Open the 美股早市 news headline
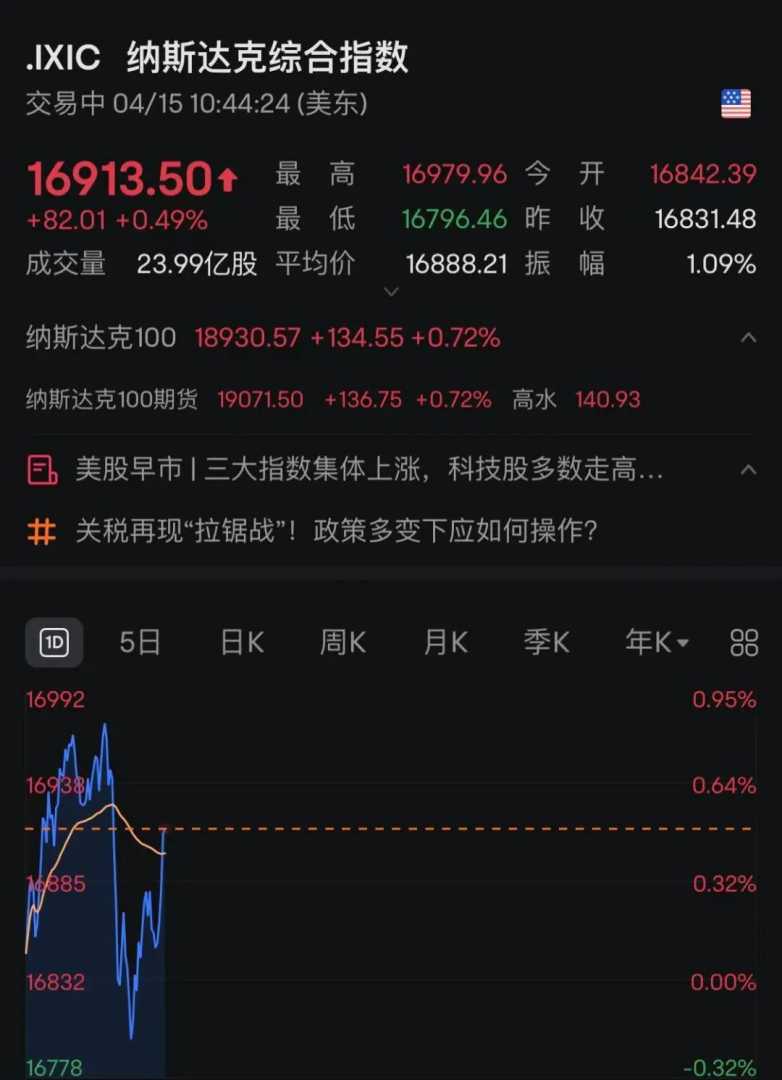 pyautogui.click(x=369, y=469)
